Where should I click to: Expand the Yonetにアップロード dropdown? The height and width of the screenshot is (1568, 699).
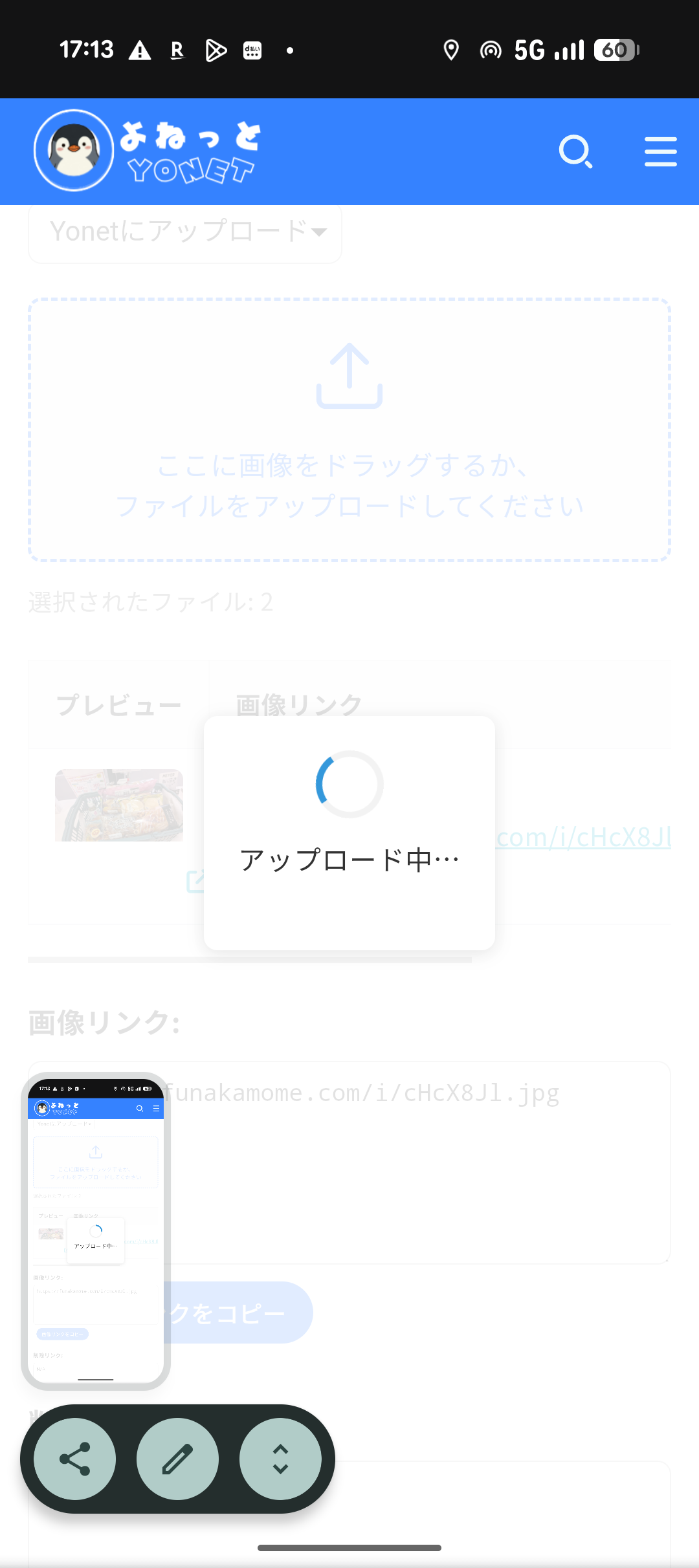pyautogui.click(x=185, y=232)
